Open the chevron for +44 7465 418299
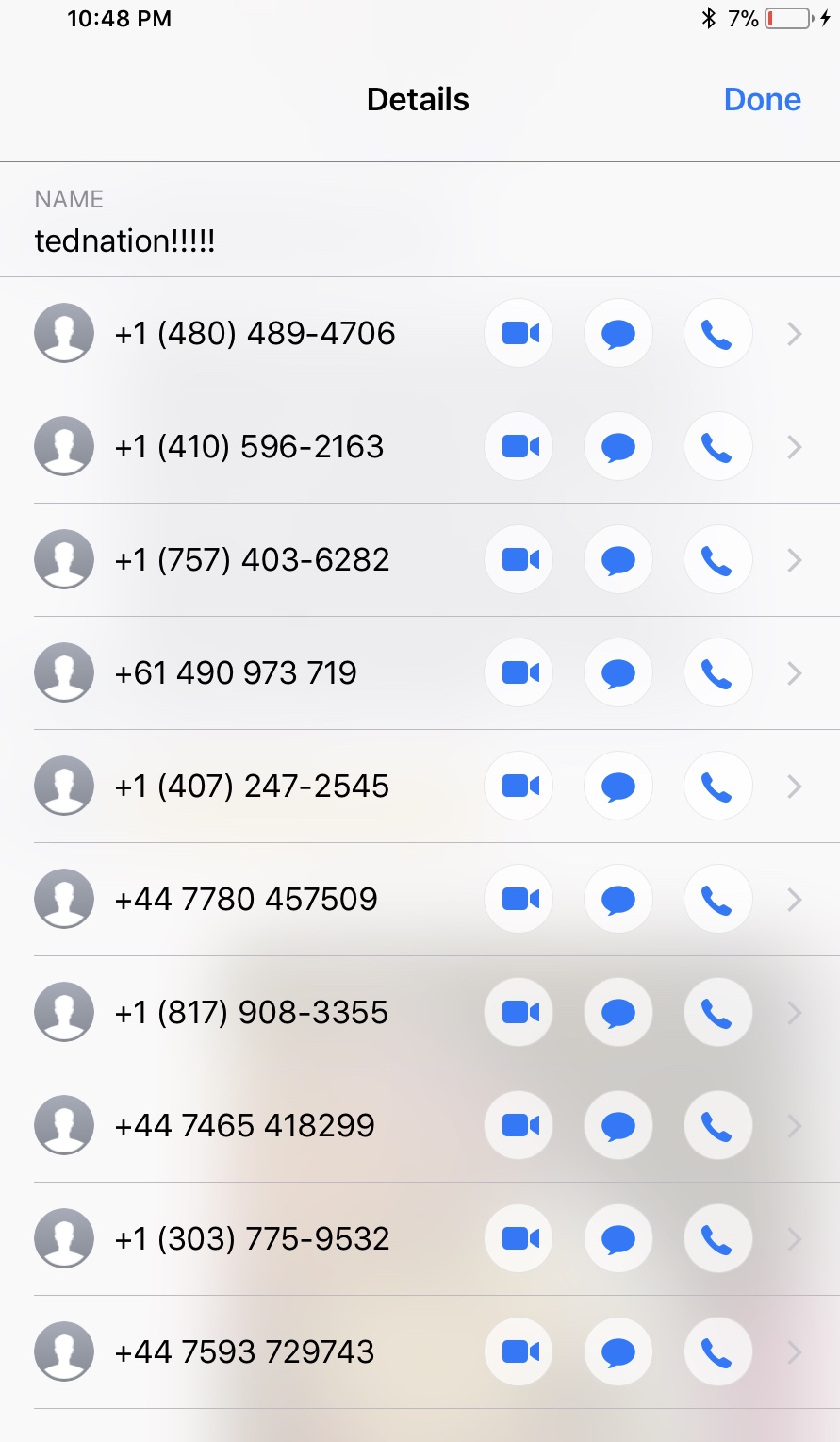This screenshot has height=1442, width=840. [x=795, y=1126]
